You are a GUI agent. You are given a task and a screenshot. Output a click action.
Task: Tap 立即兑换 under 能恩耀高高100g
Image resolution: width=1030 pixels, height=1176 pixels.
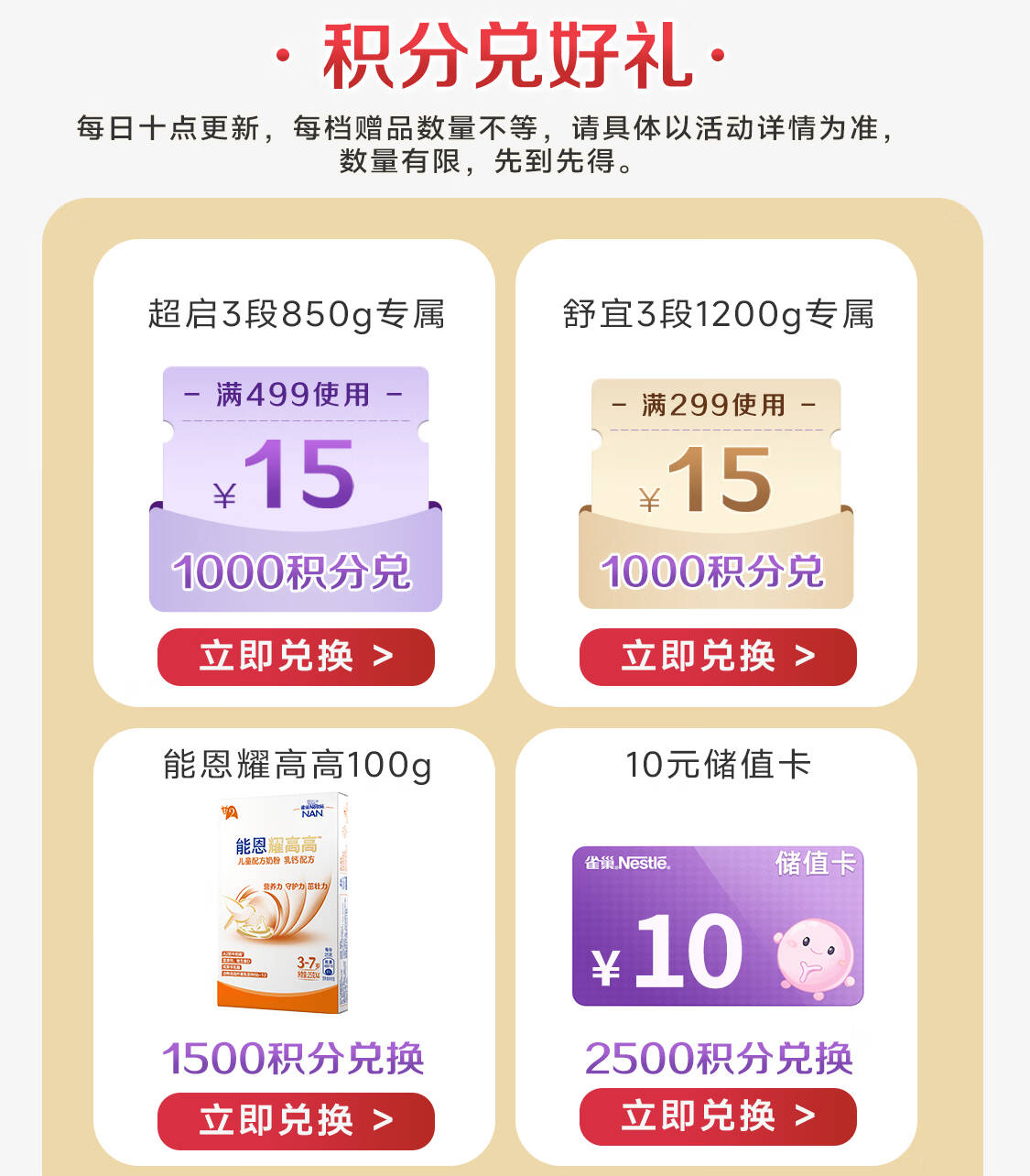click(296, 1120)
